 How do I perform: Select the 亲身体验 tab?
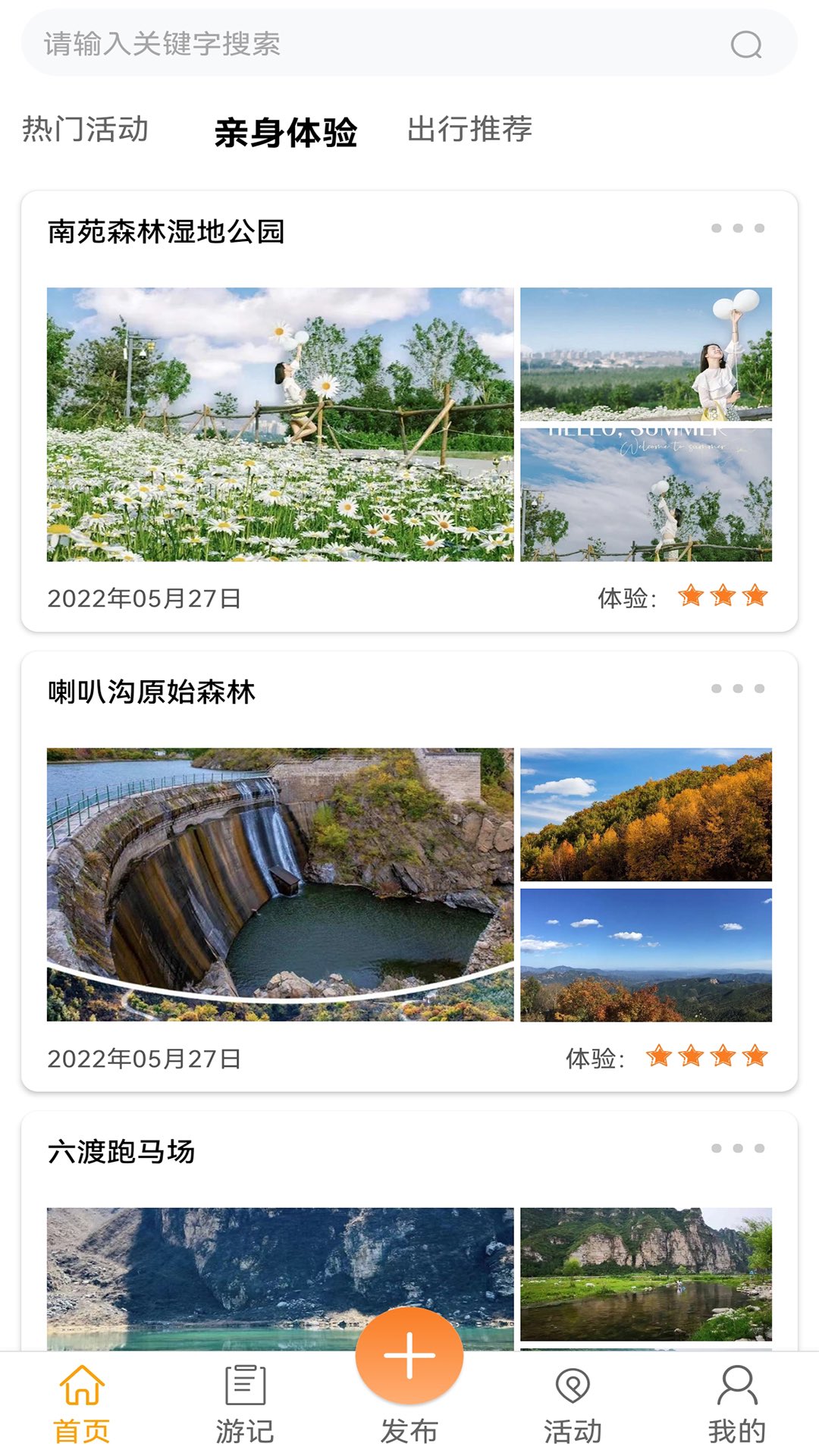[286, 133]
